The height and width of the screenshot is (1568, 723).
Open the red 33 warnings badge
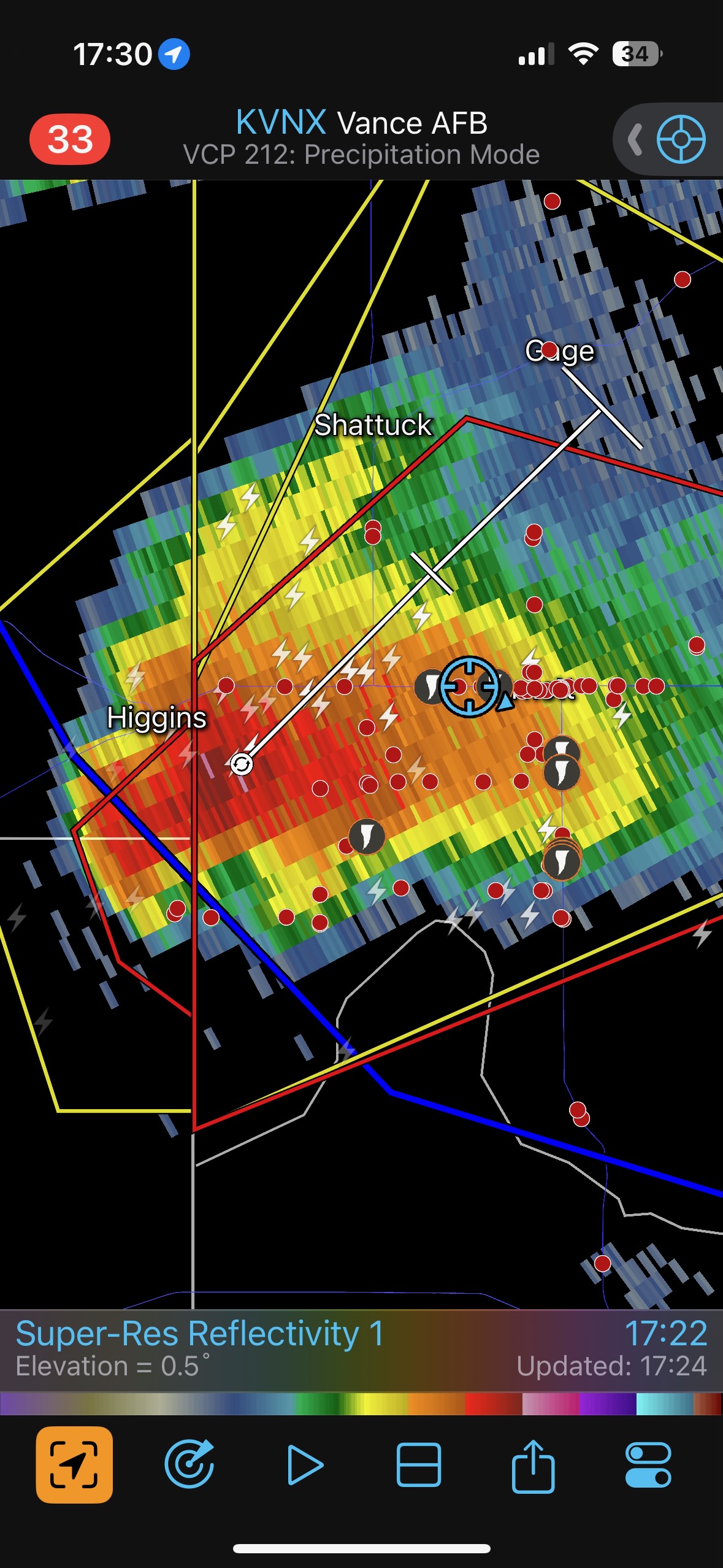point(70,139)
